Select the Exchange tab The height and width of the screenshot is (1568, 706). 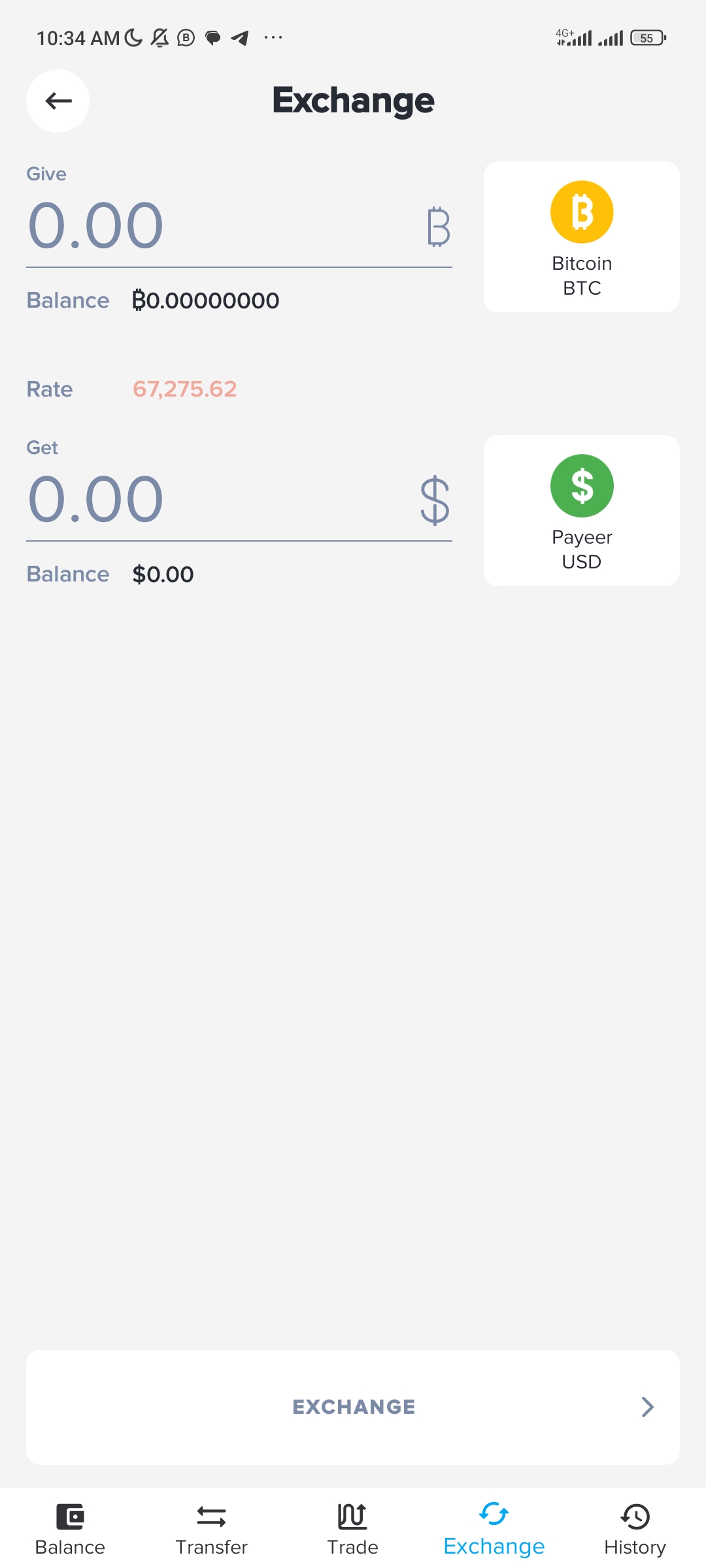click(x=494, y=1529)
